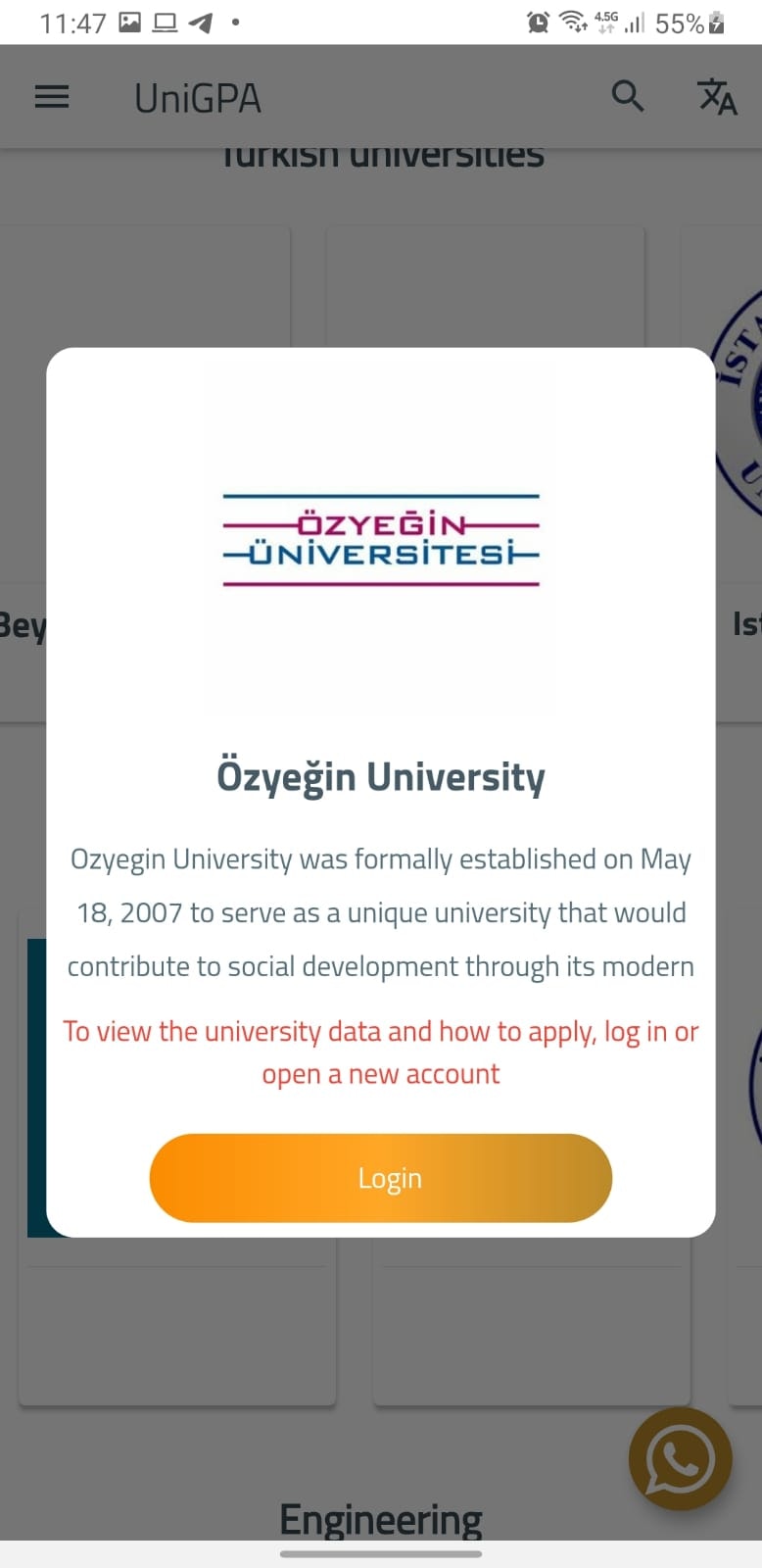Image resolution: width=762 pixels, height=1568 pixels.
Task: Open the hamburger navigation menu
Action: (x=52, y=96)
